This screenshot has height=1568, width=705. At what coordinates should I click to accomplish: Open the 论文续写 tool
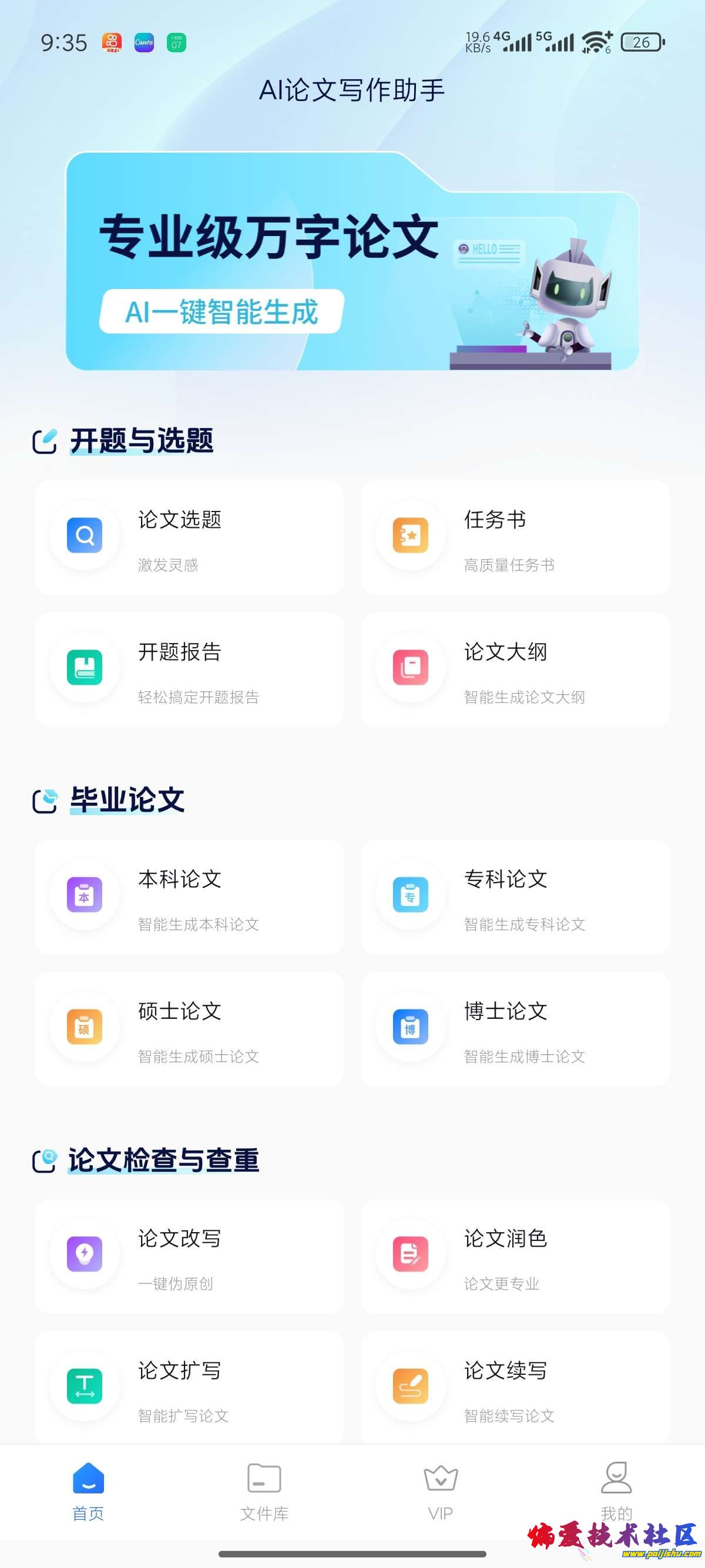pyautogui.click(x=515, y=1388)
